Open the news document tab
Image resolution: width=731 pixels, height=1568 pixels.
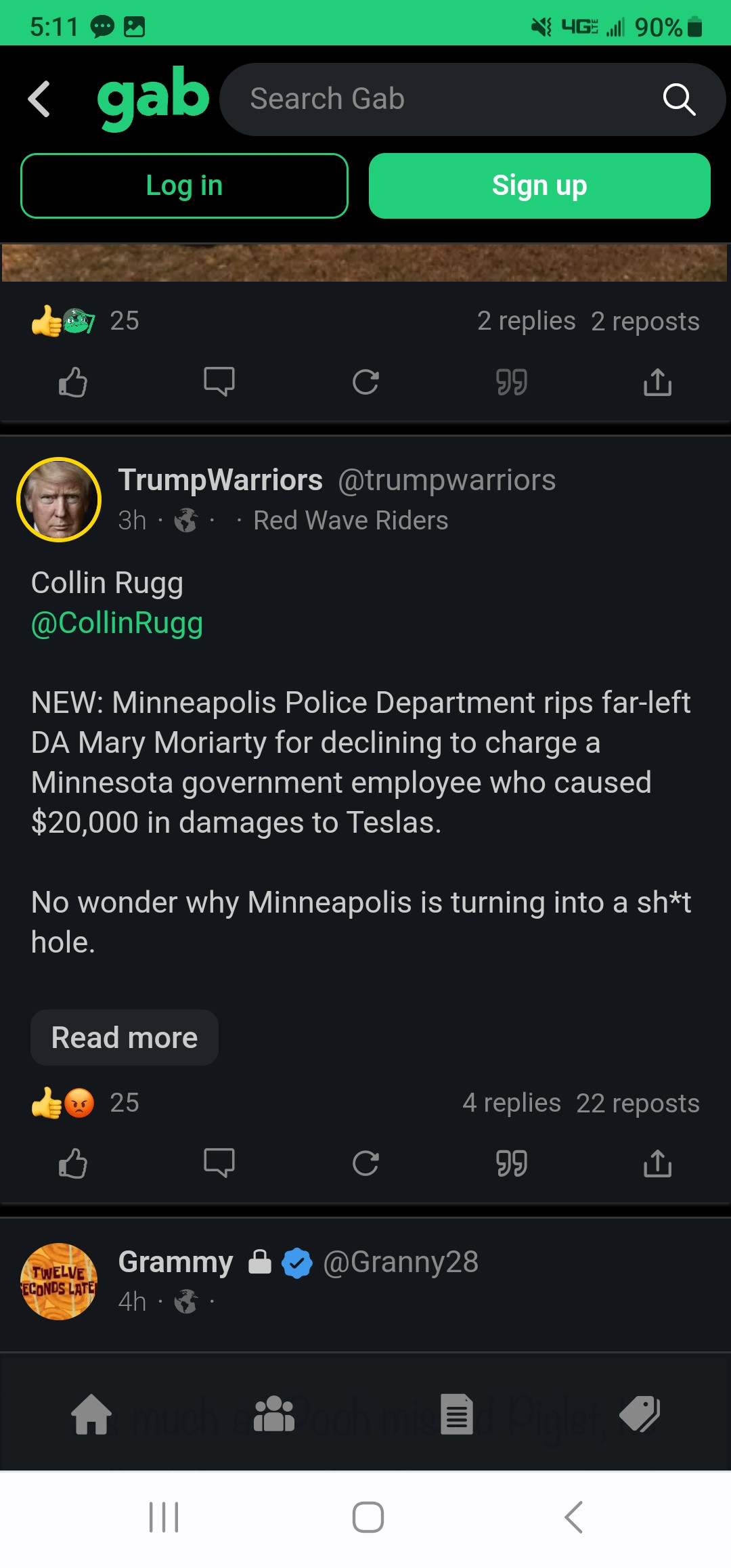[457, 1414]
